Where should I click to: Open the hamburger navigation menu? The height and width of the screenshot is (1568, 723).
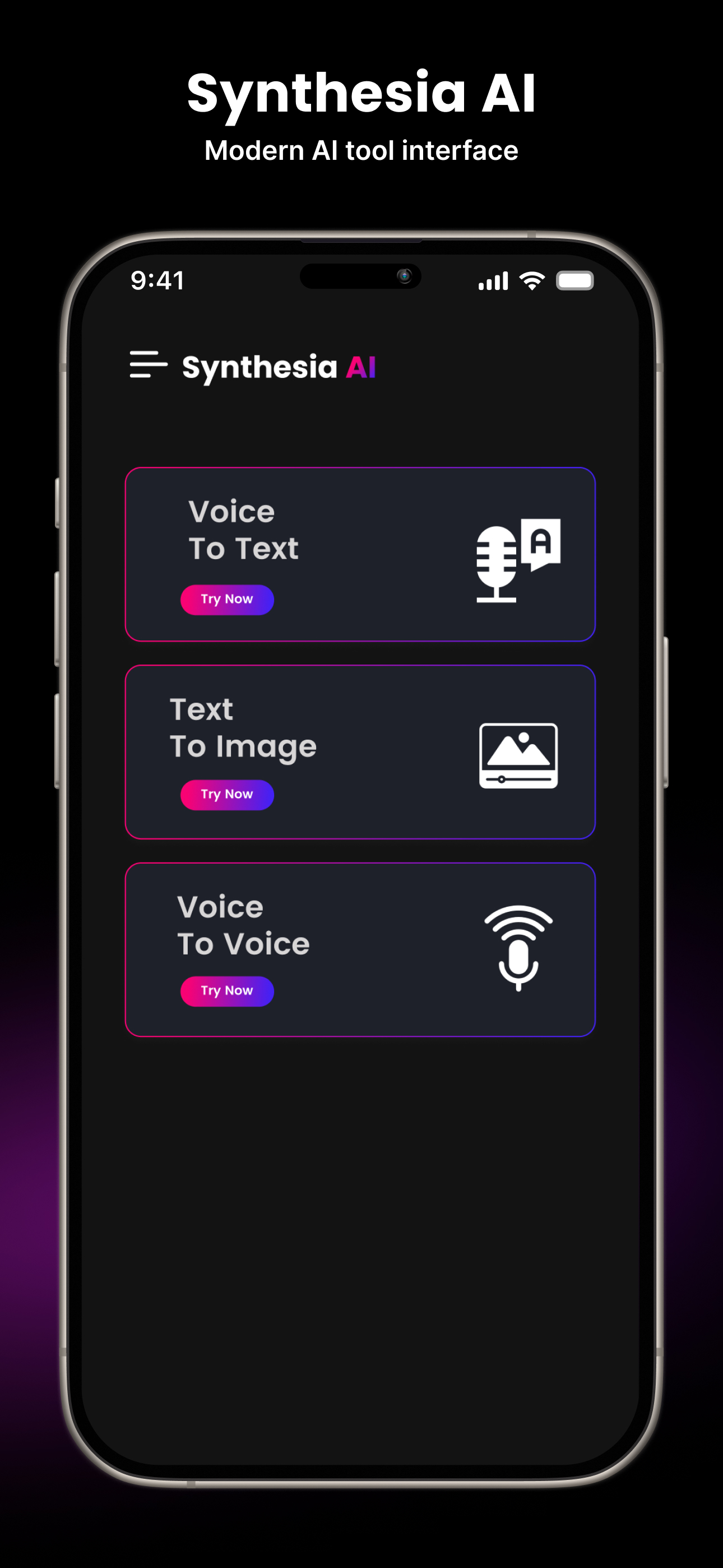[x=148, y=364]
